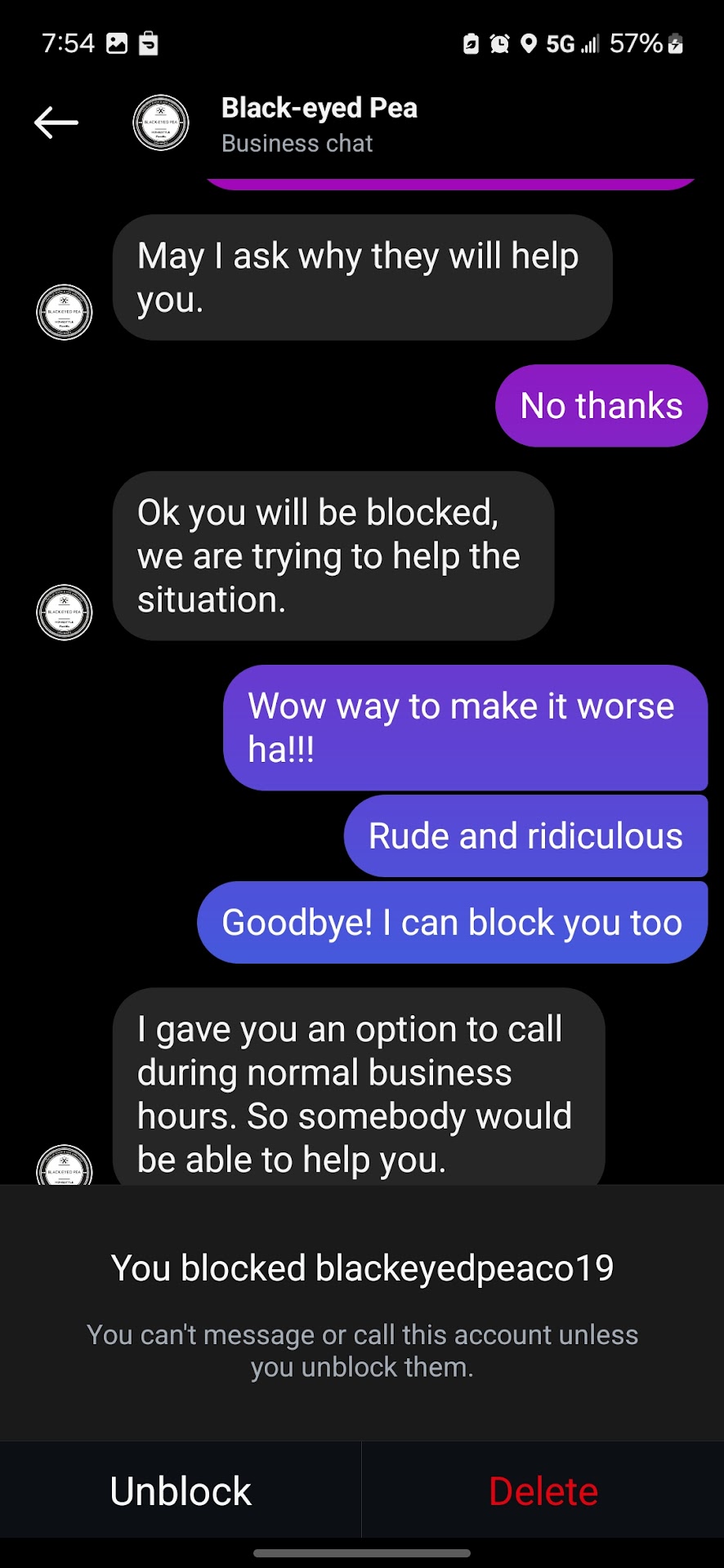Unblock the blackeyedpeaco19 account
Image resolution: width=724 pixels, height=1568 pixels.
(181, 1490)
